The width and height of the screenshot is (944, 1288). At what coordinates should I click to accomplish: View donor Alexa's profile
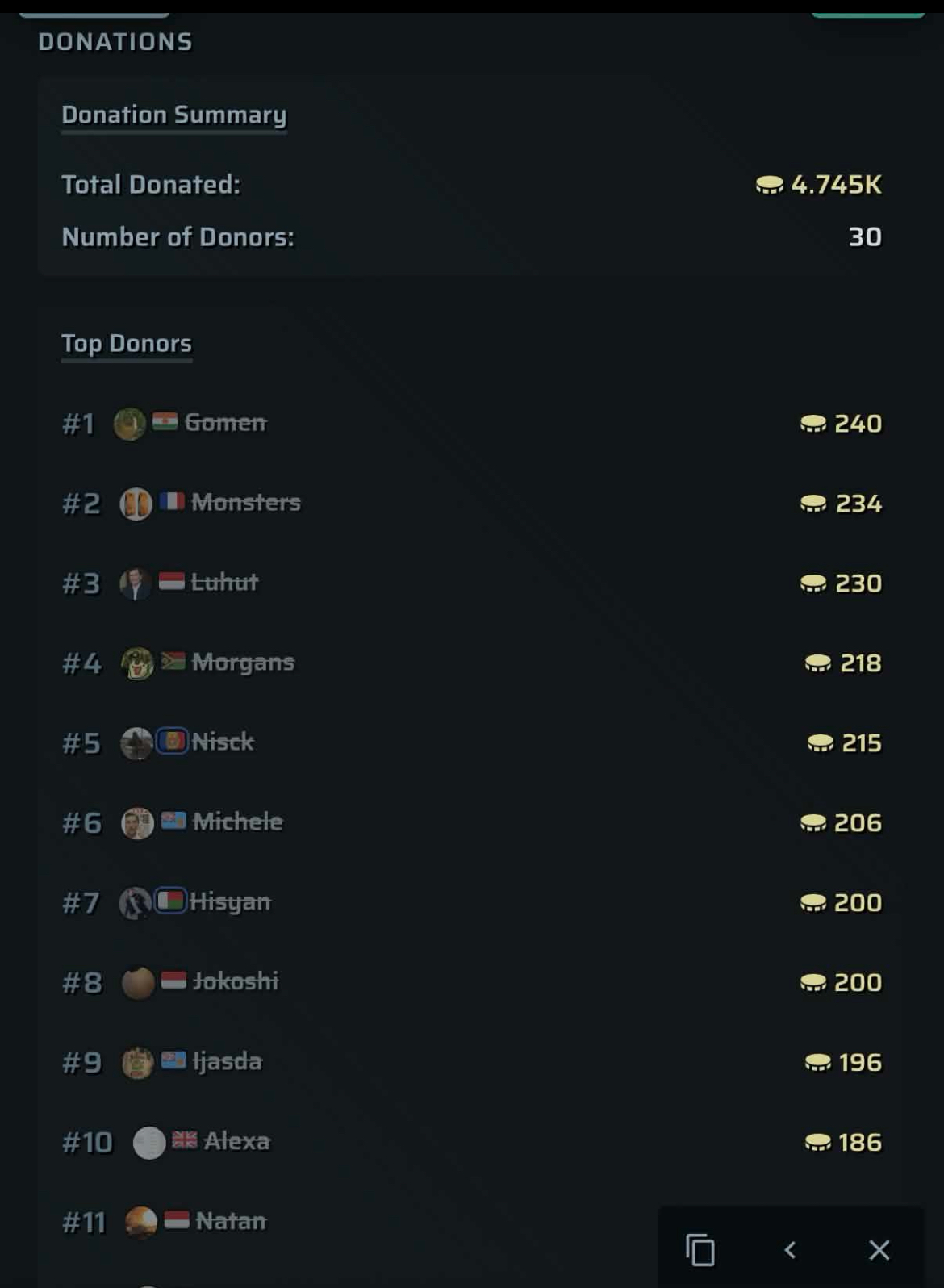click(x=236, y=1141)
